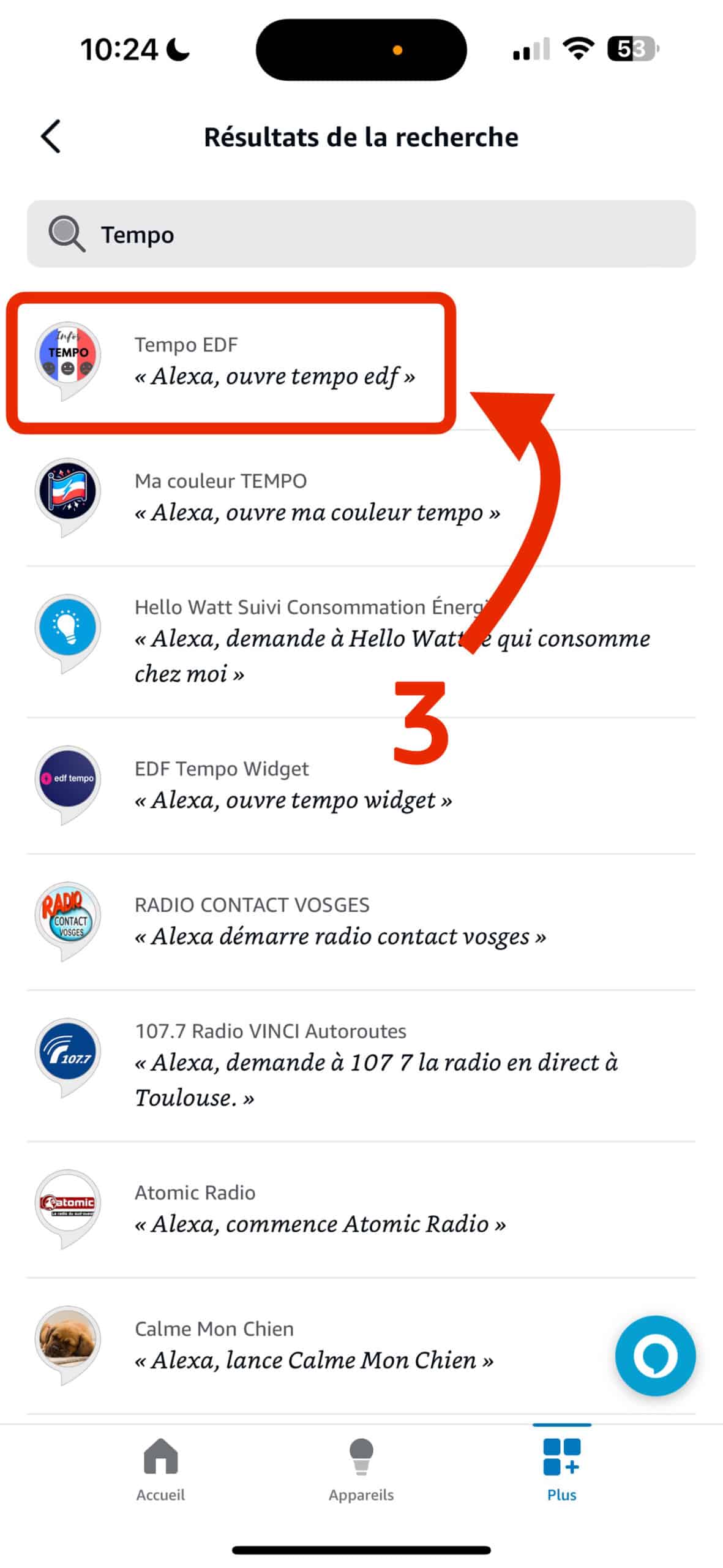
Task: Select the Plus tab
Action: (561, 1469)
